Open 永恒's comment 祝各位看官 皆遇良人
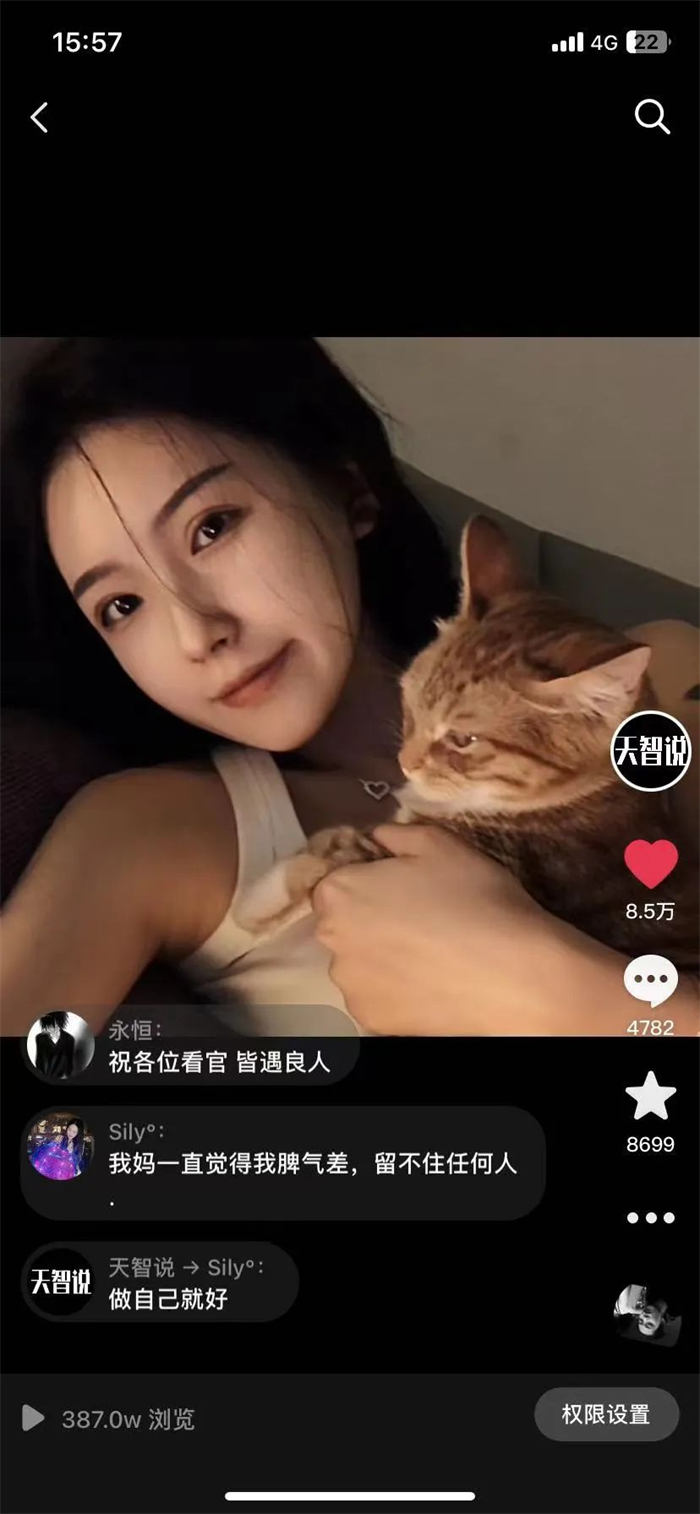Viewport: 700px width, 1514px height. 218,1061
